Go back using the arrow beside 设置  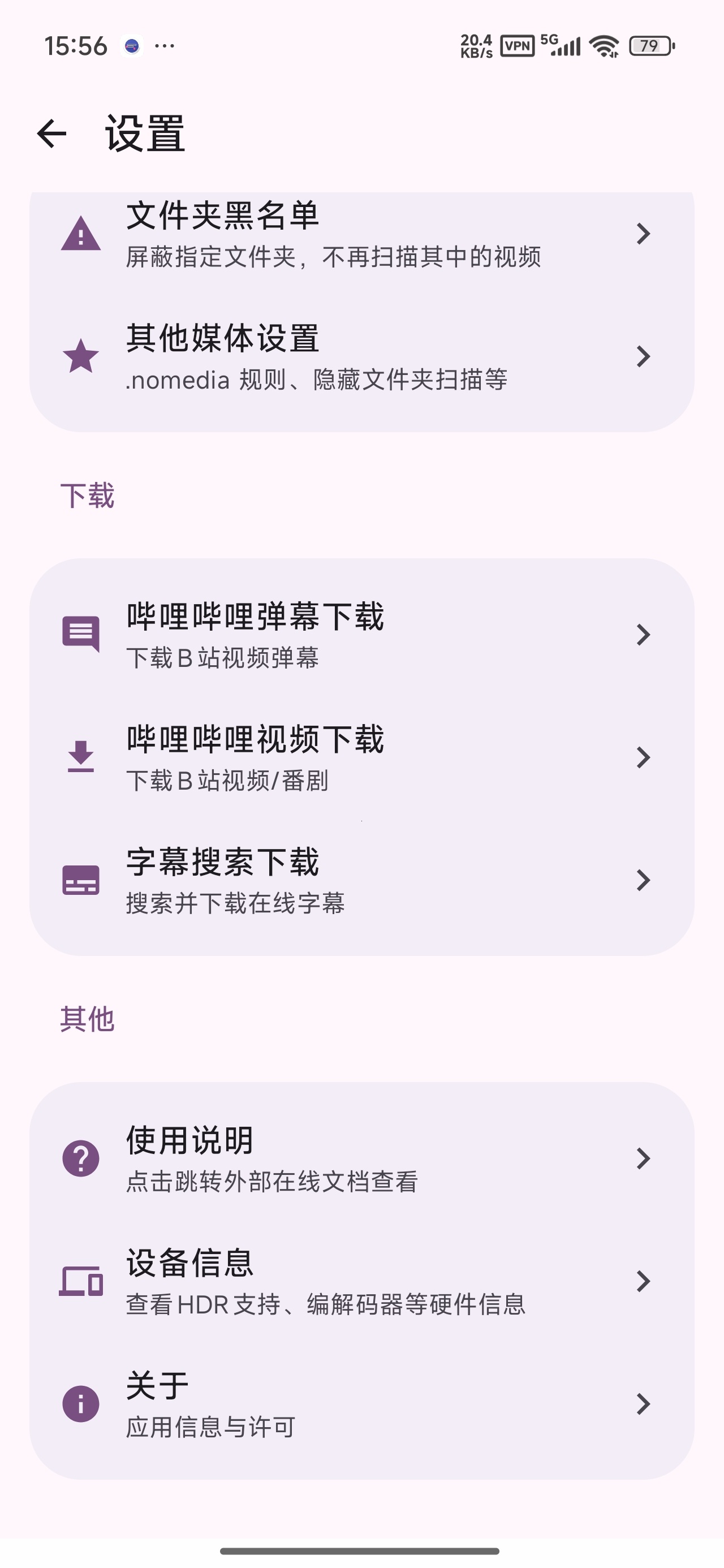point(52,134)
